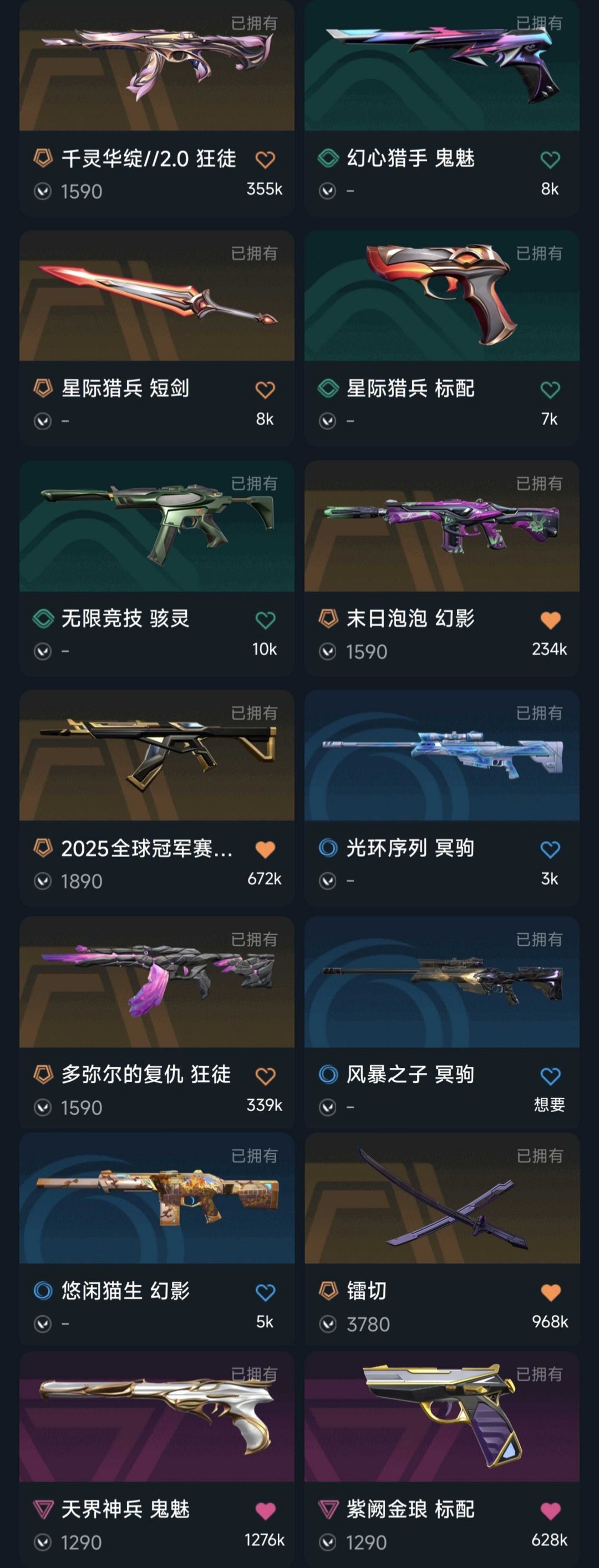The image size is (599, 1568).
Task: Like the 无限竞技 骇灵 skin
Action: 265,620
